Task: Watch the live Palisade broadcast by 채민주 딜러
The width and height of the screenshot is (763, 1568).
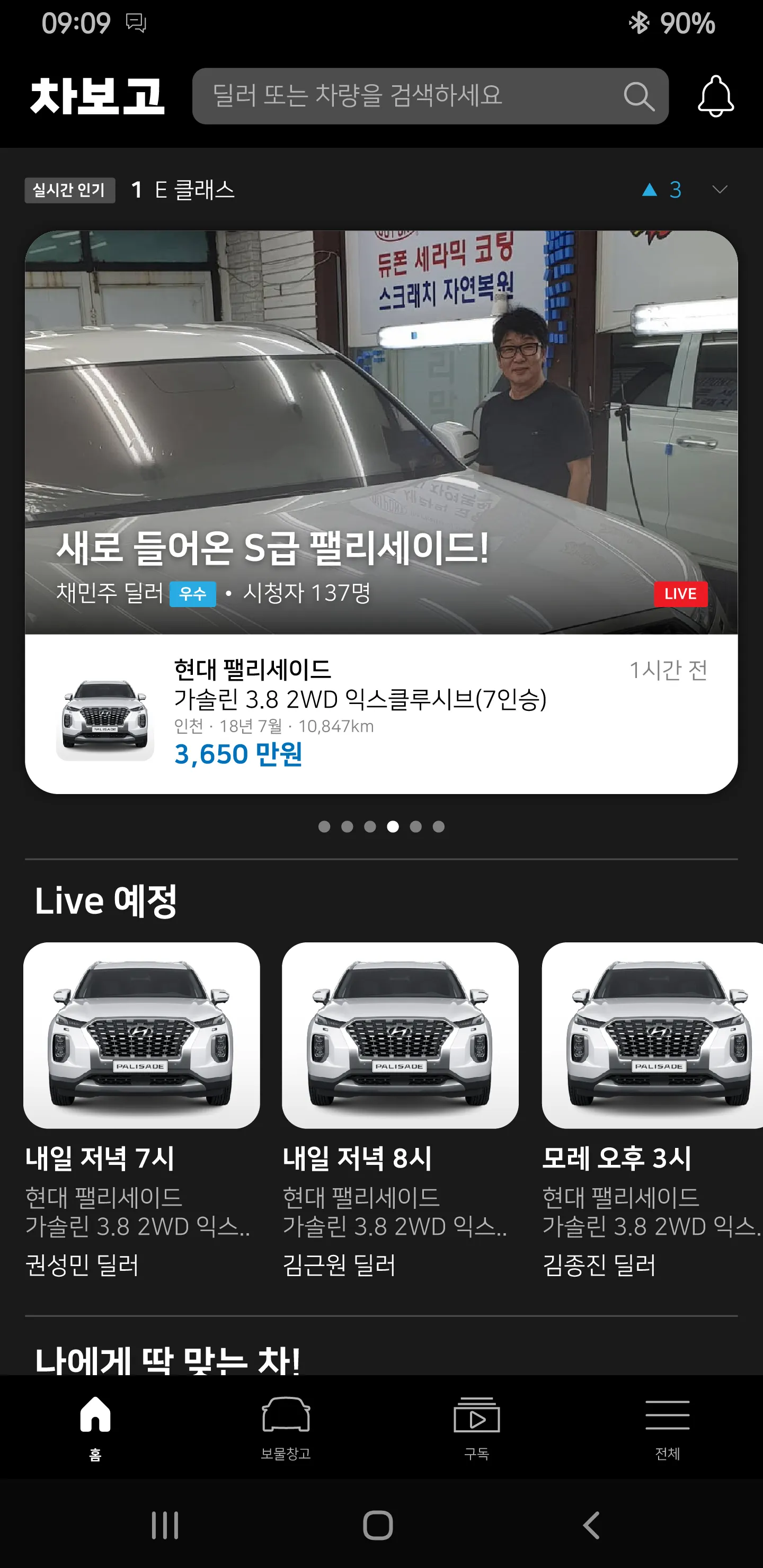Action: (381, 432)
